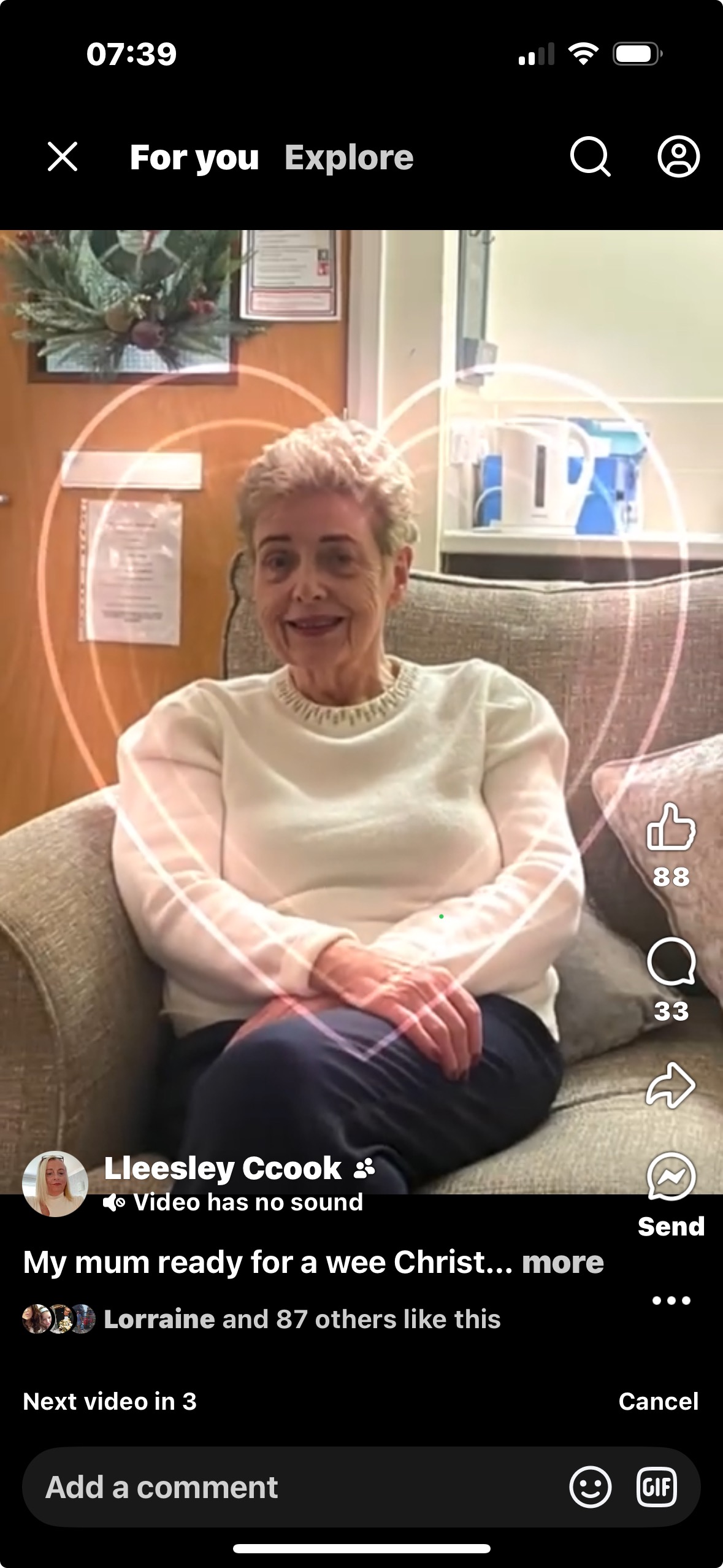The width and height of the screenshot is (723, 1568).
Task: Share this video
Action: 671,1086
